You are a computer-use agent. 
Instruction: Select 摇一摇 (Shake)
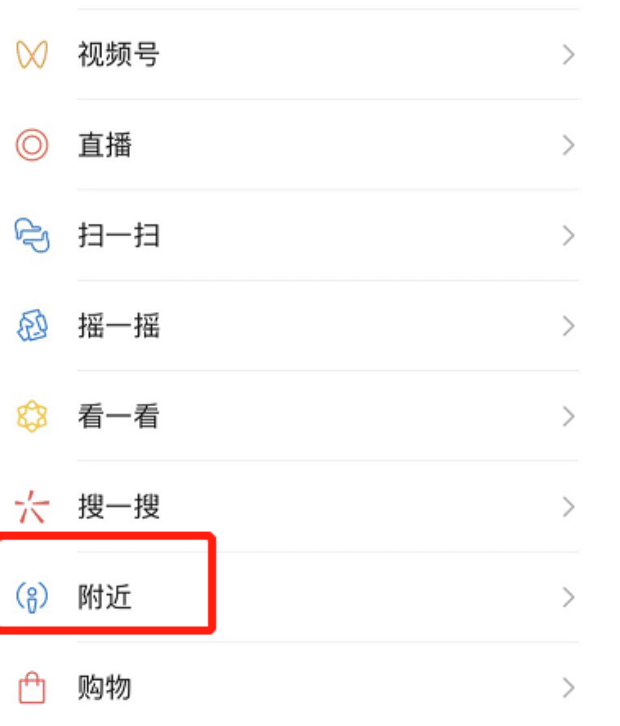coord(118,326)
